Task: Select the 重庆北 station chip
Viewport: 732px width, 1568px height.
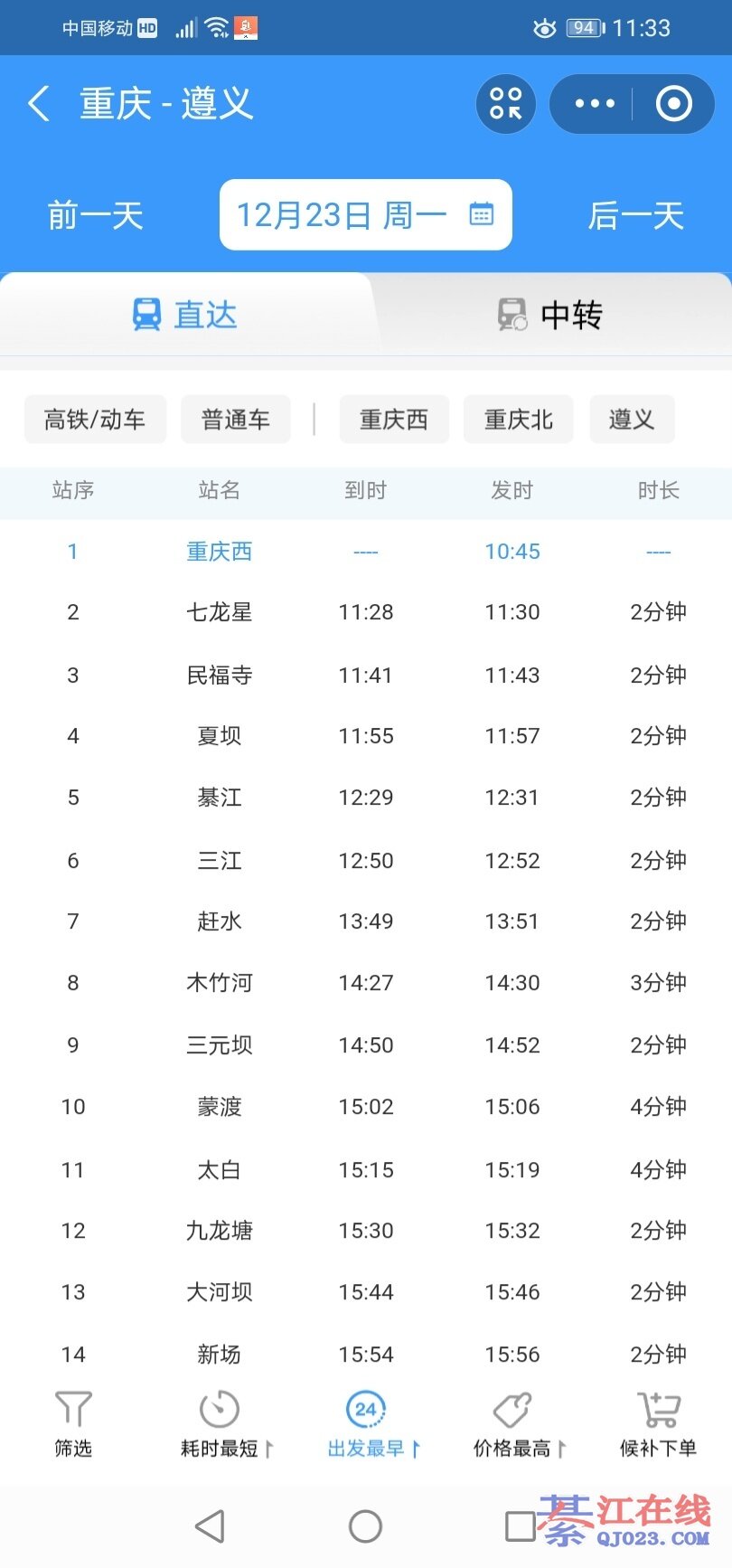Action: 518,420
